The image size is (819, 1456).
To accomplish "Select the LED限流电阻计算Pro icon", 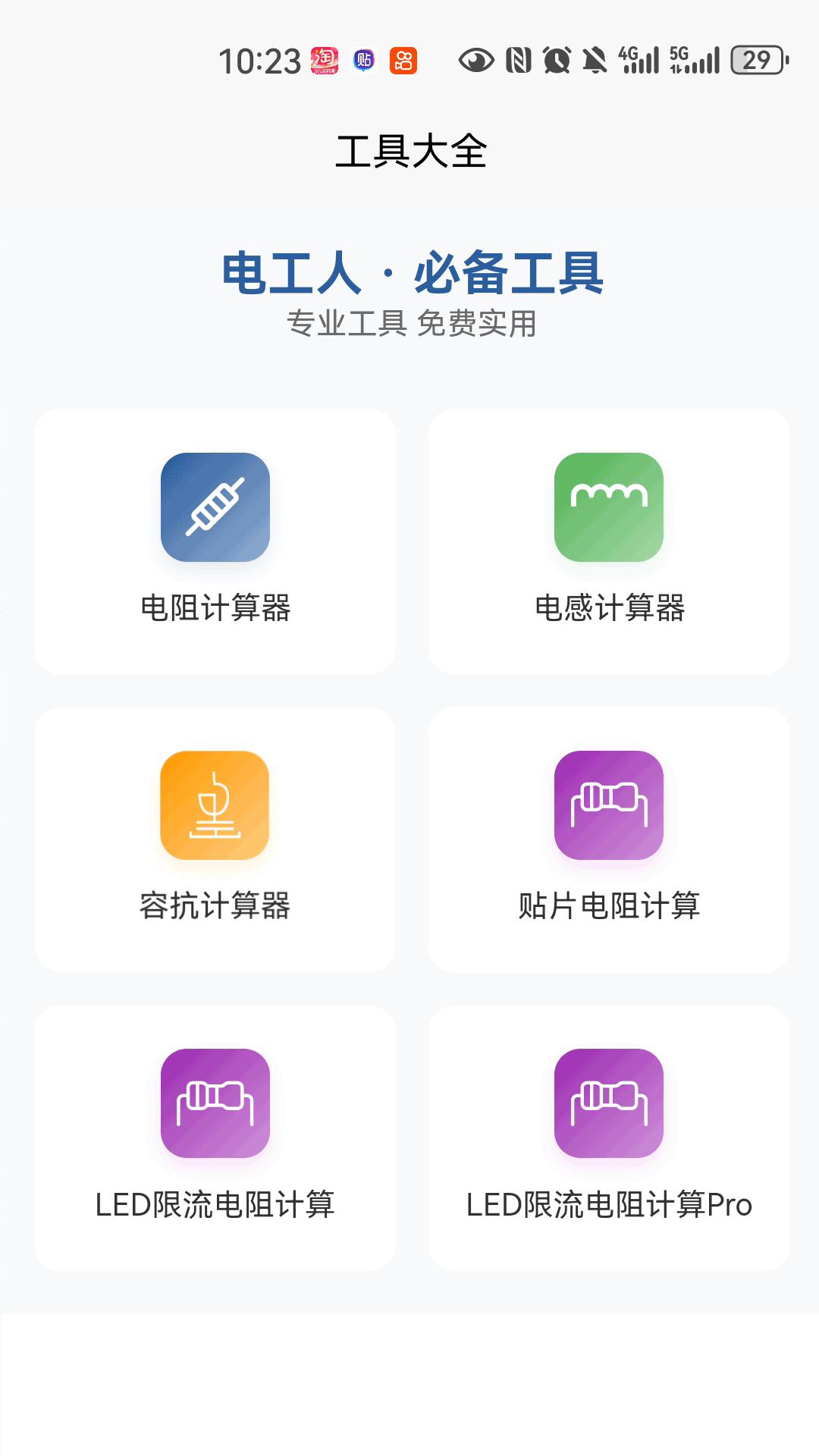I will 610,1103.
